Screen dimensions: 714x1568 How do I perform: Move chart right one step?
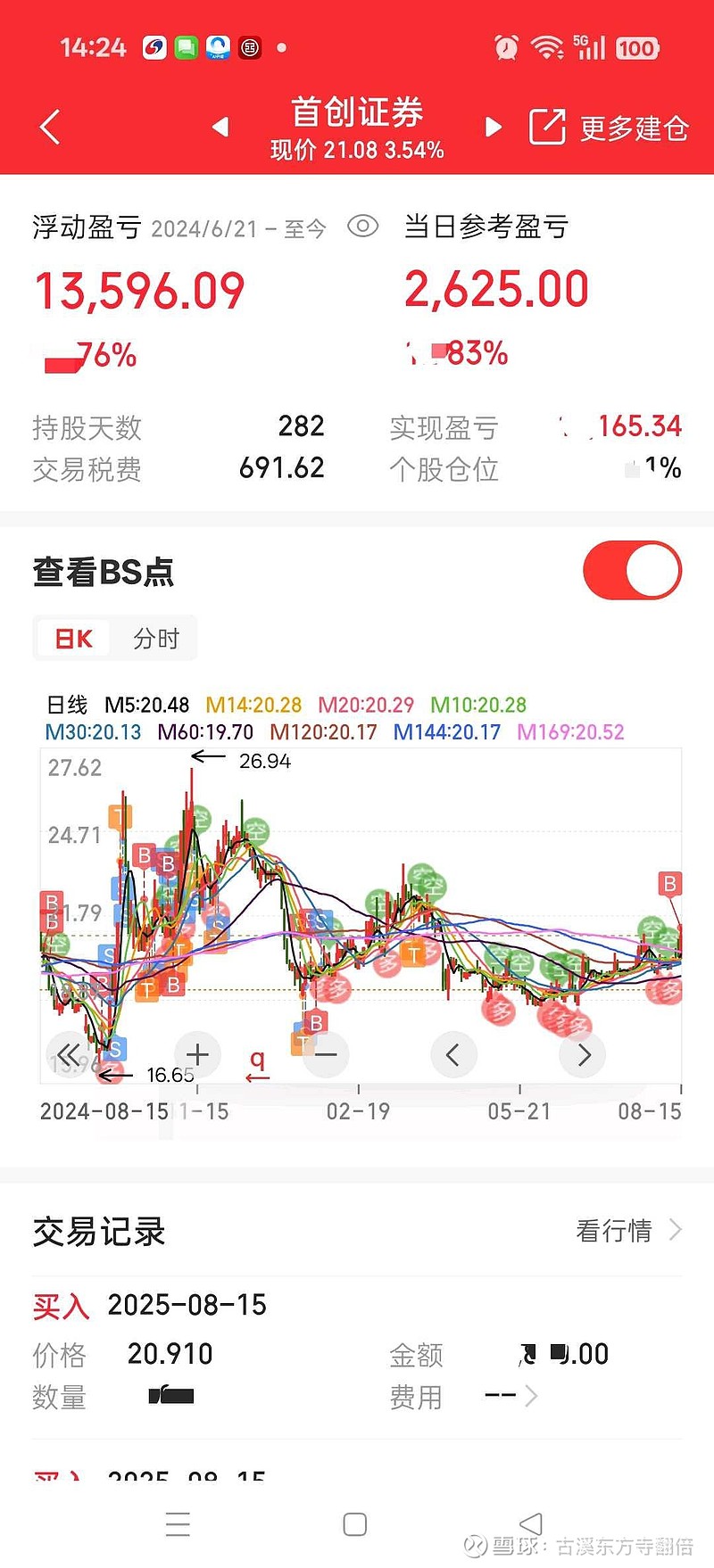pyautogui.click(x=583, y=1055)
